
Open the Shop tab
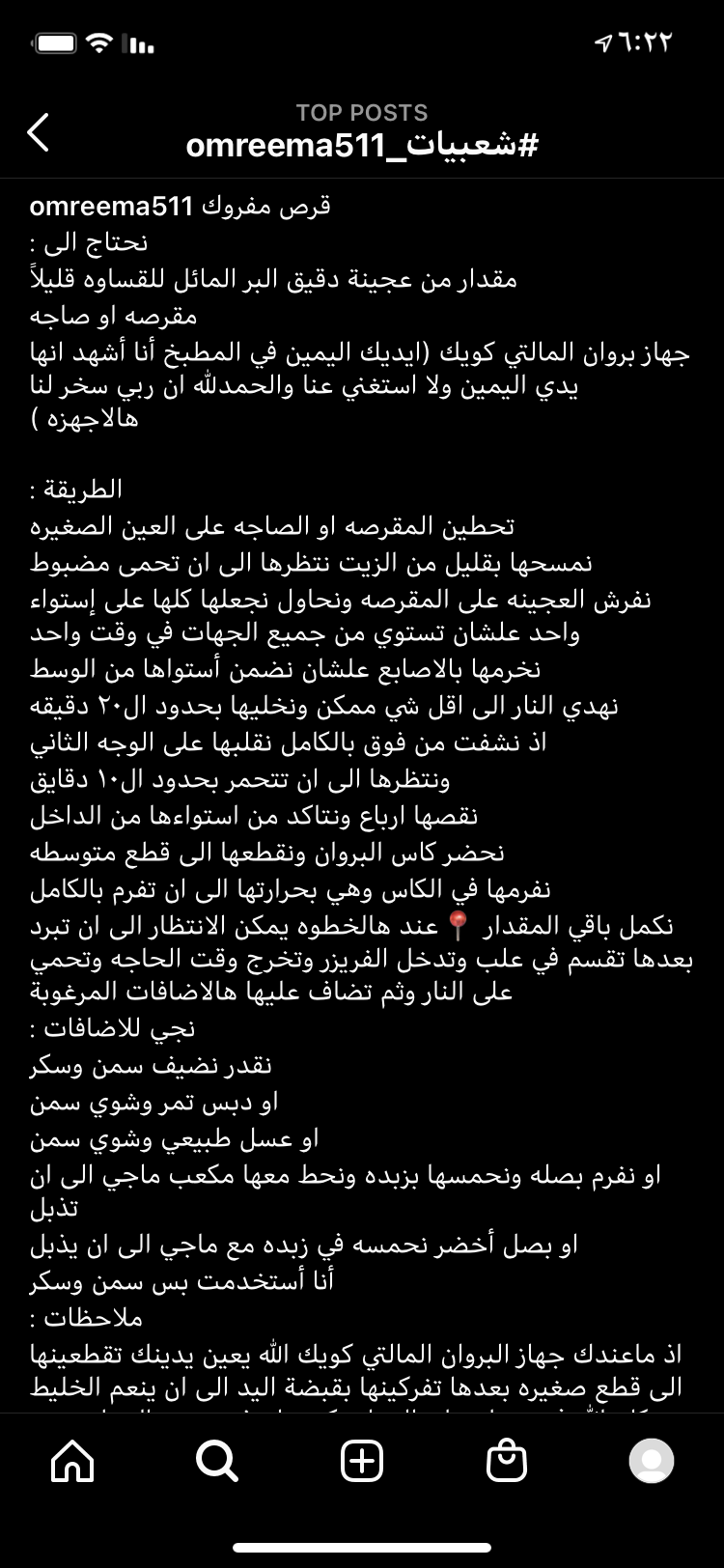point(507,1461)
